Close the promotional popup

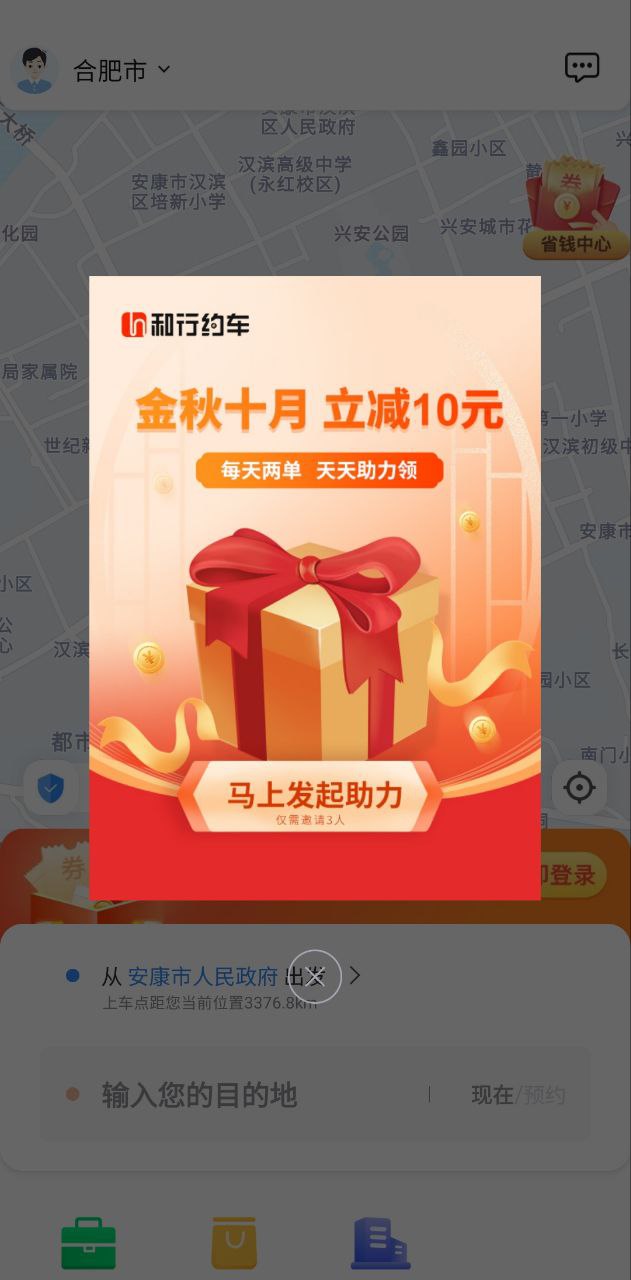pyautogui.click(x=315, y=976)
